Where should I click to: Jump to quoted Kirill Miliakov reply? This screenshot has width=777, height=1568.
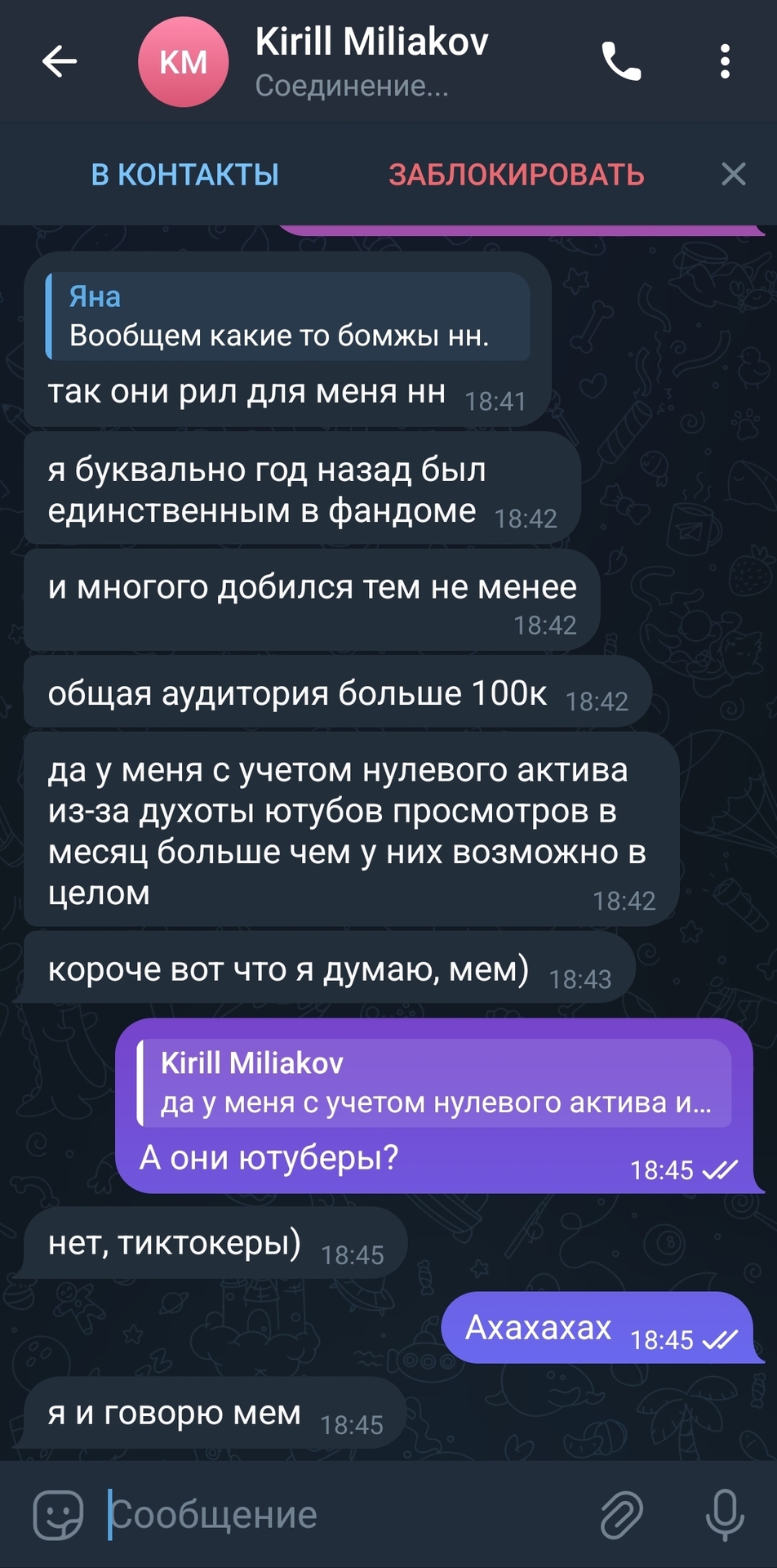pyautogui.click(x=434, y=1083)
